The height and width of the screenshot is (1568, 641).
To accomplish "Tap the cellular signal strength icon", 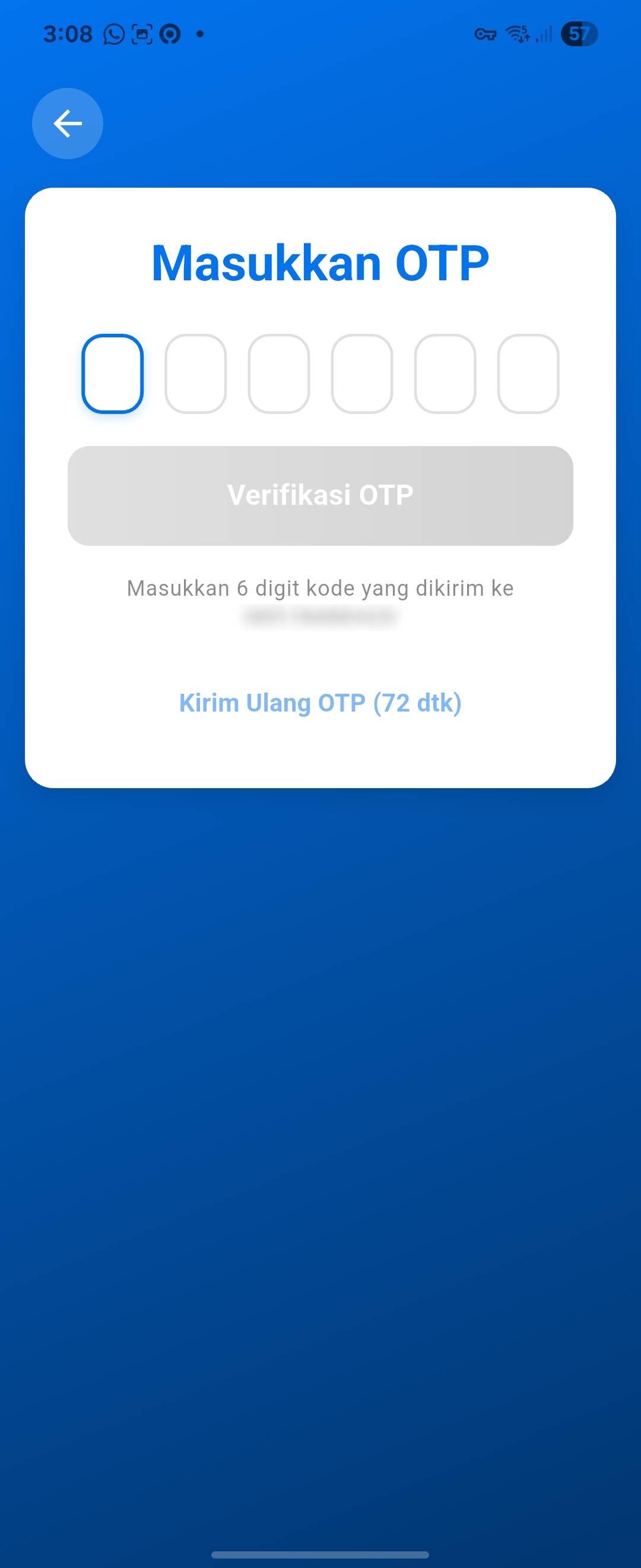I will tap(543, 34).
